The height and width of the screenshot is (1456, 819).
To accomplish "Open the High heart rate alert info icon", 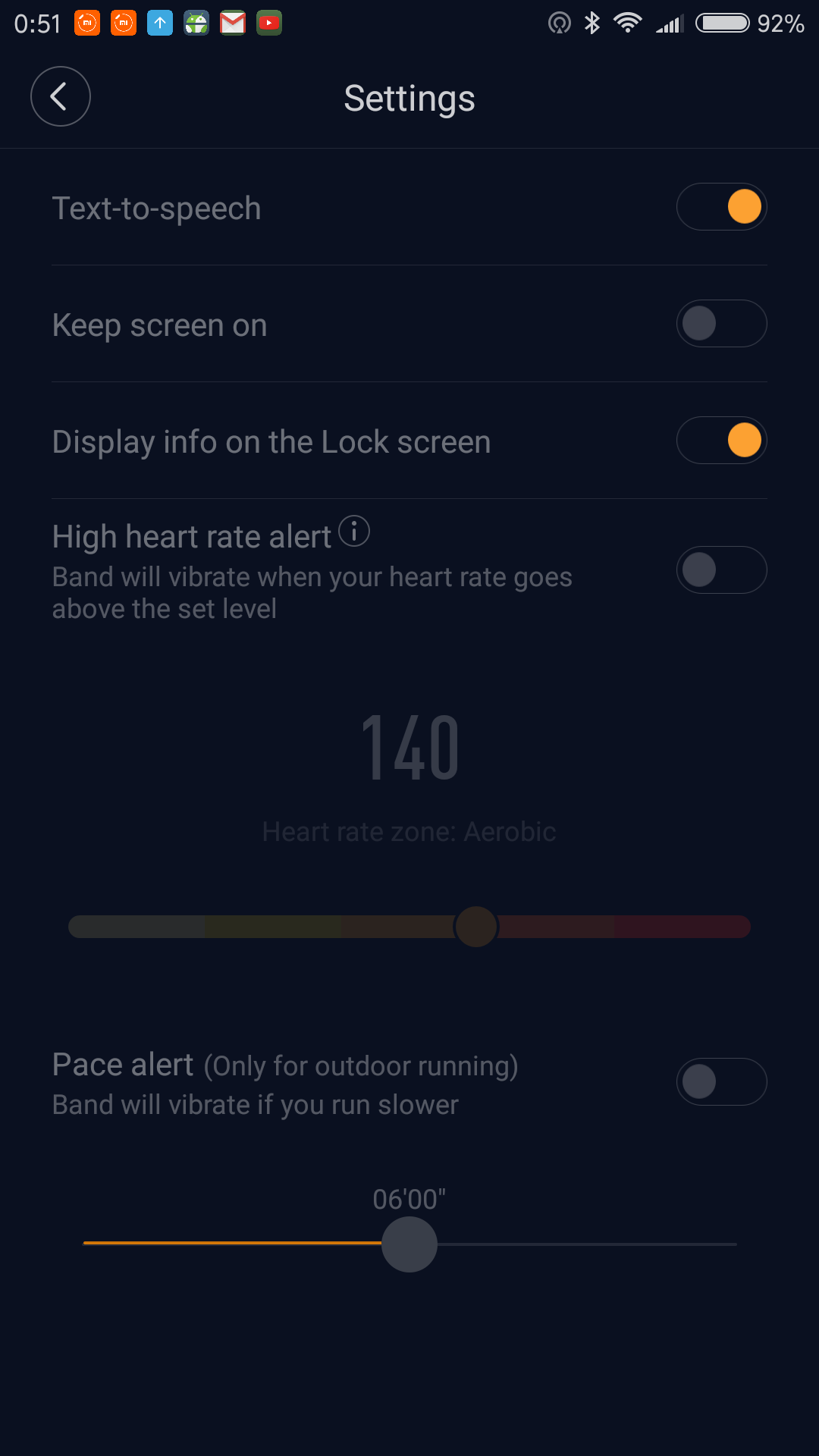I will (354, 531).
